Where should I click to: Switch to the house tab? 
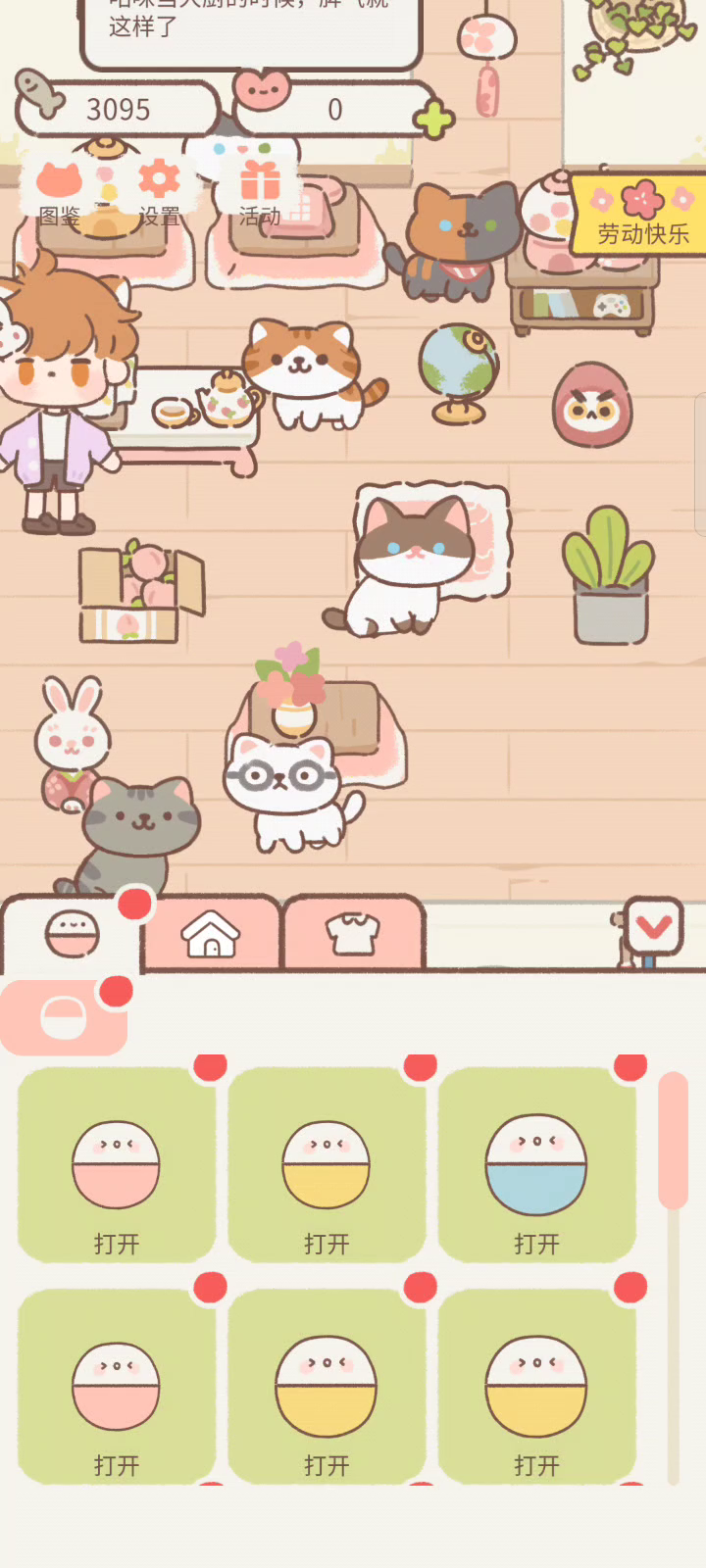(211, 934)
